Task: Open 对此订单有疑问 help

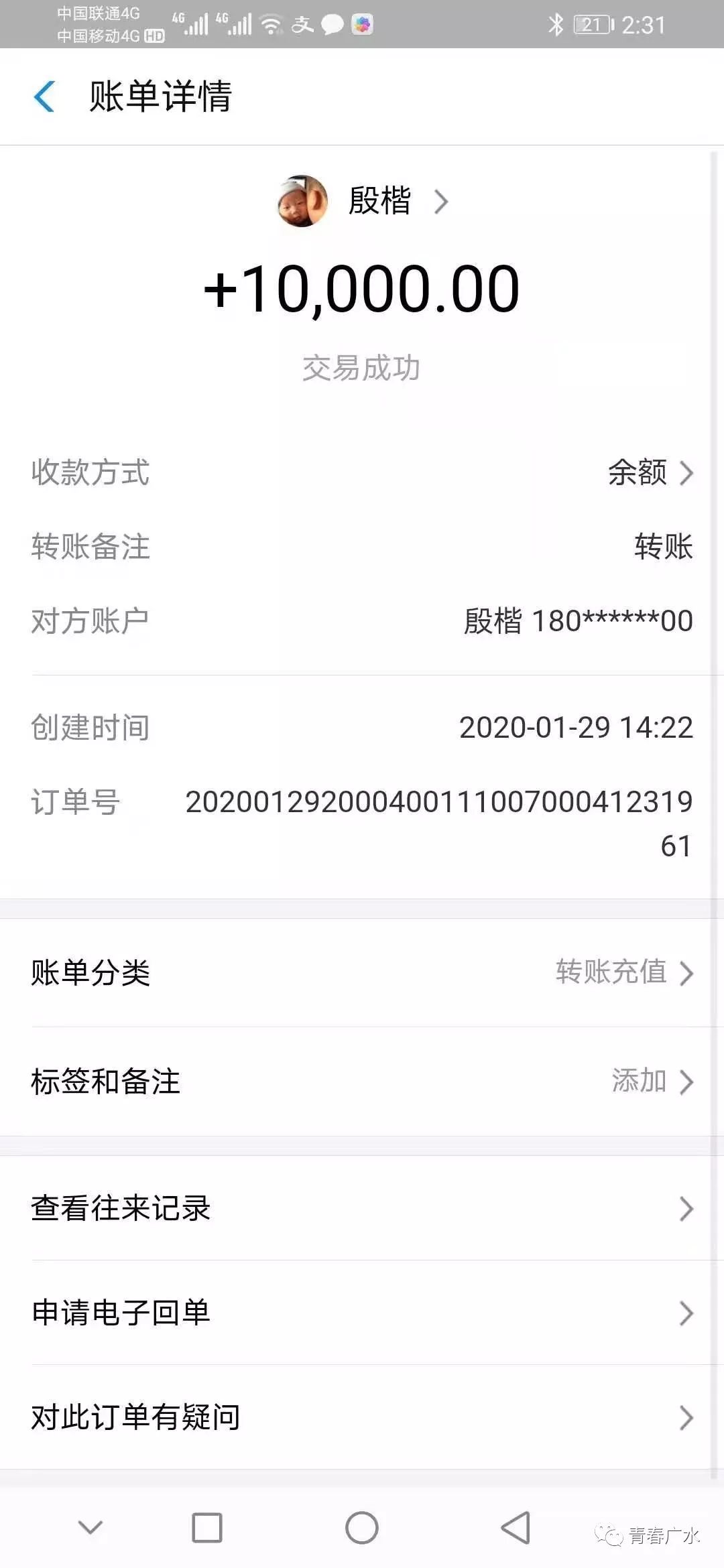Action: 362,1418
